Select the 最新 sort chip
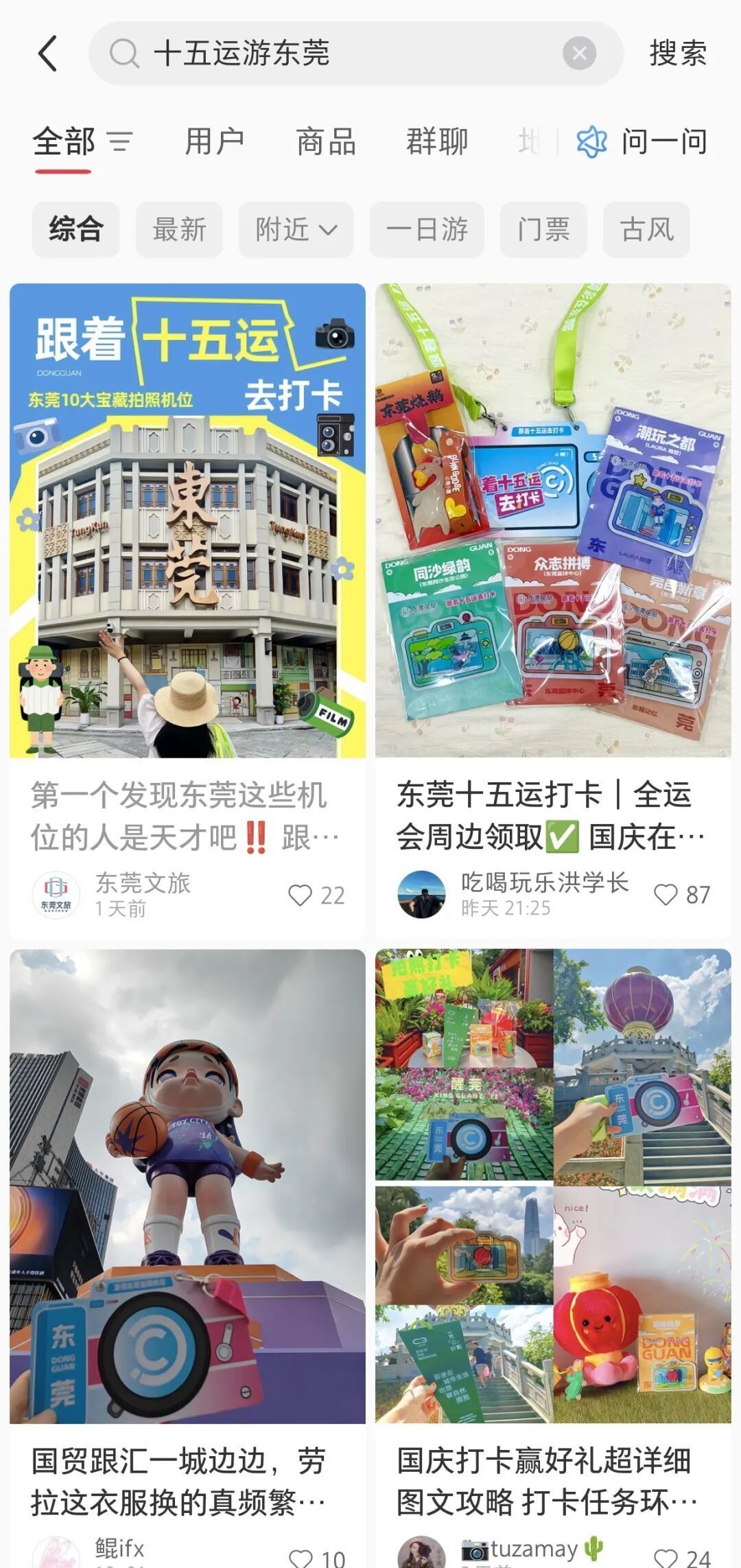This screenshot has height=1568, width=741. (179, 229)
